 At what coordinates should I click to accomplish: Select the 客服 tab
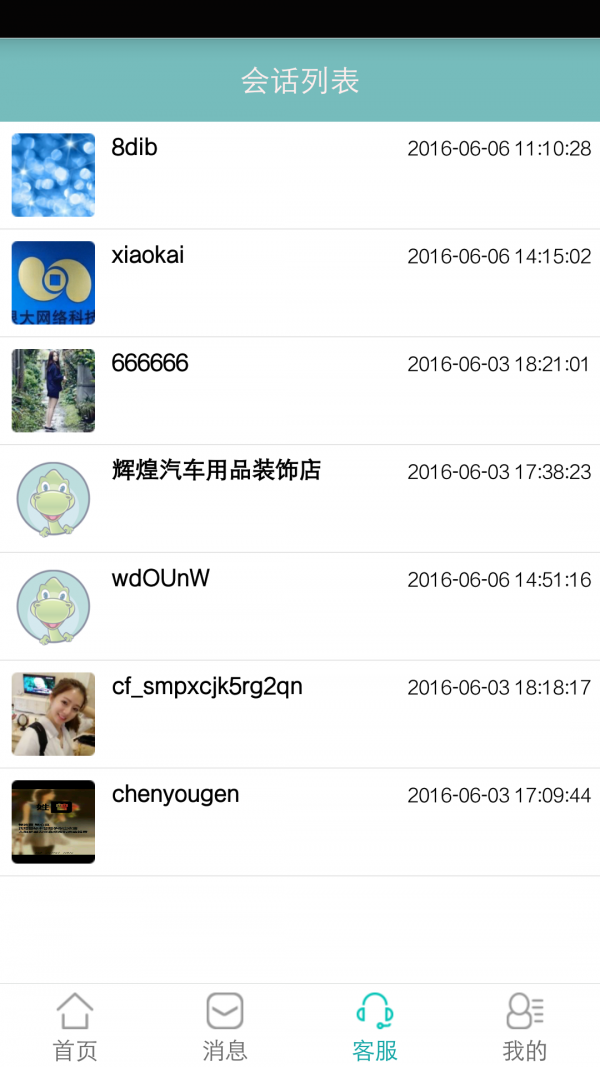(375, 1026)
